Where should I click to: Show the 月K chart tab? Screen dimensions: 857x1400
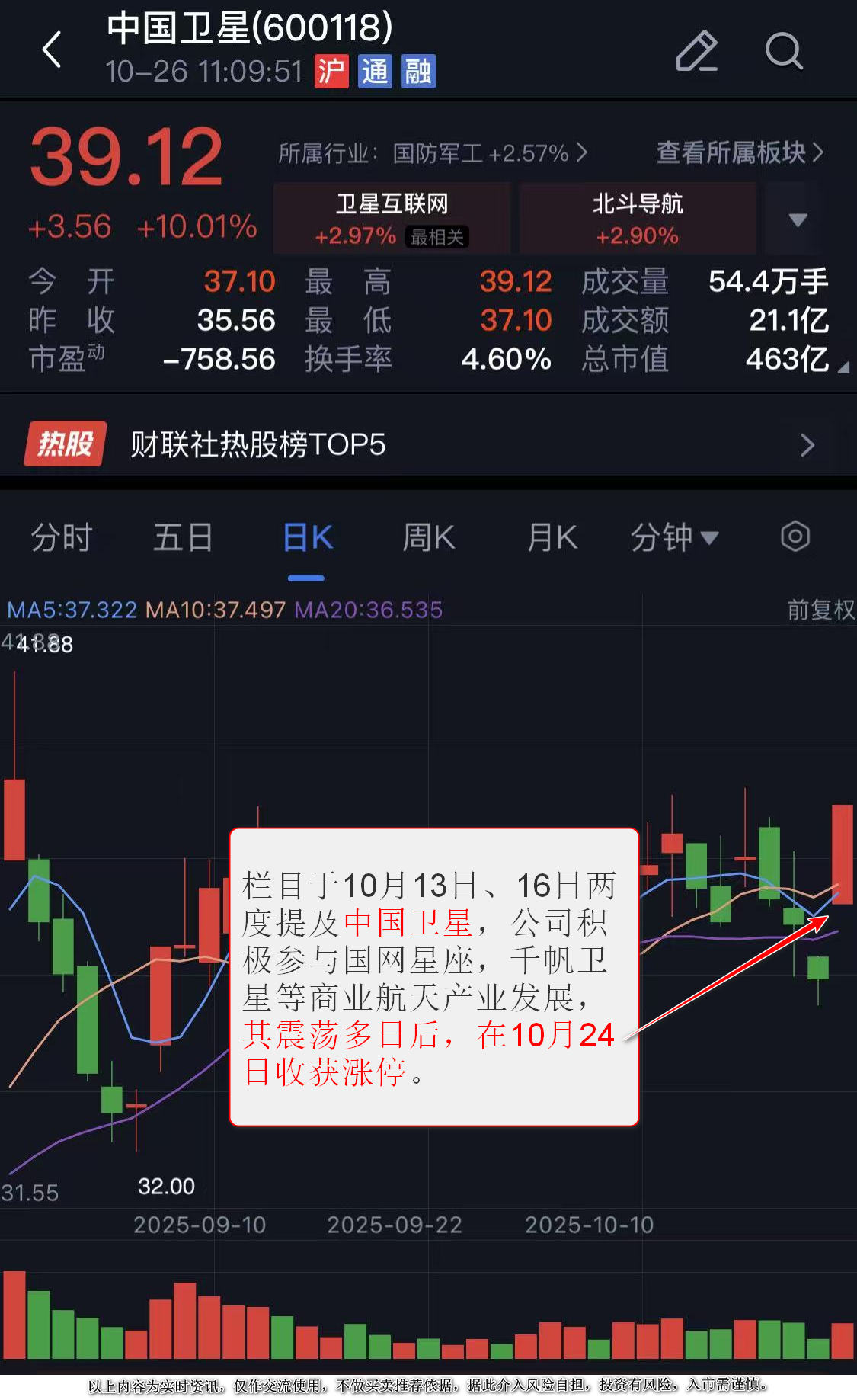pyautogui.click(x=552, y=538)
